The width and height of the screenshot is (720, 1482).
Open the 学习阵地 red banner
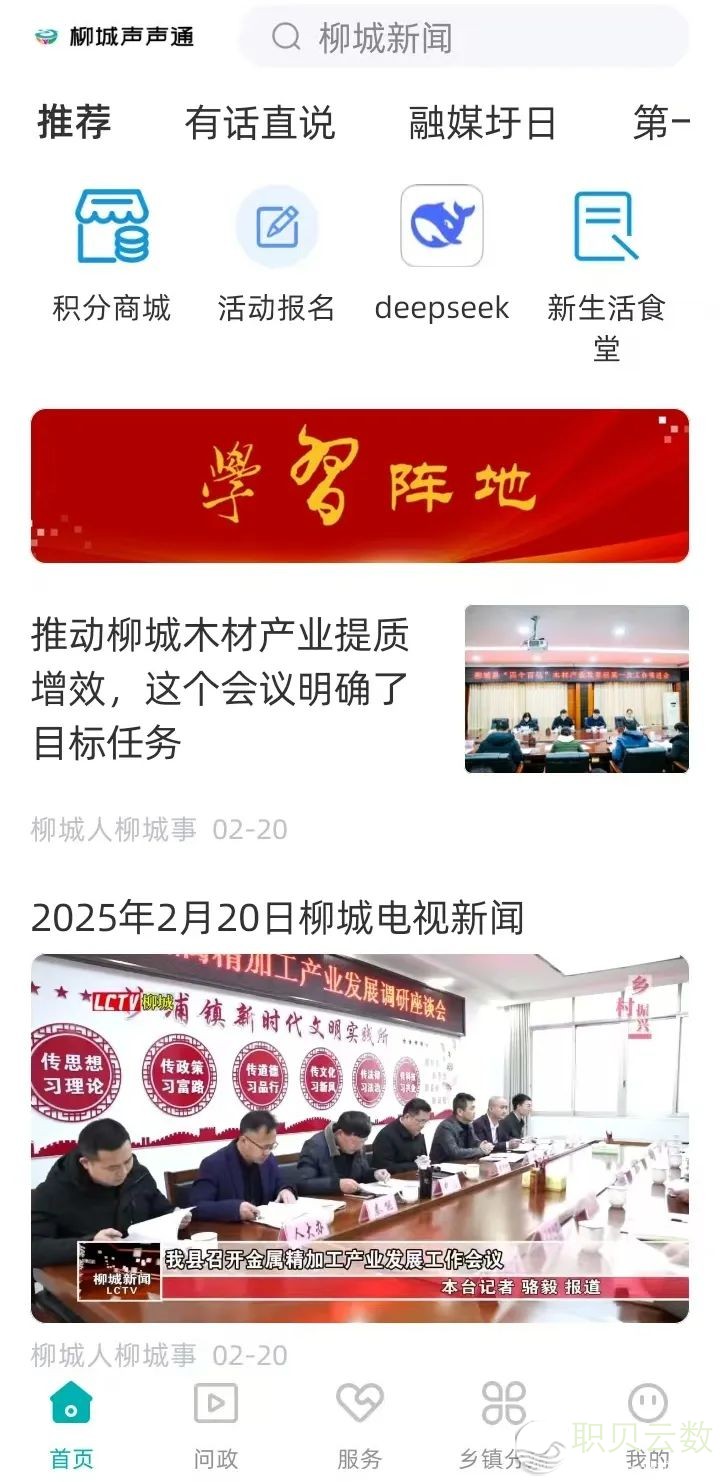click(x=360, y=486)
